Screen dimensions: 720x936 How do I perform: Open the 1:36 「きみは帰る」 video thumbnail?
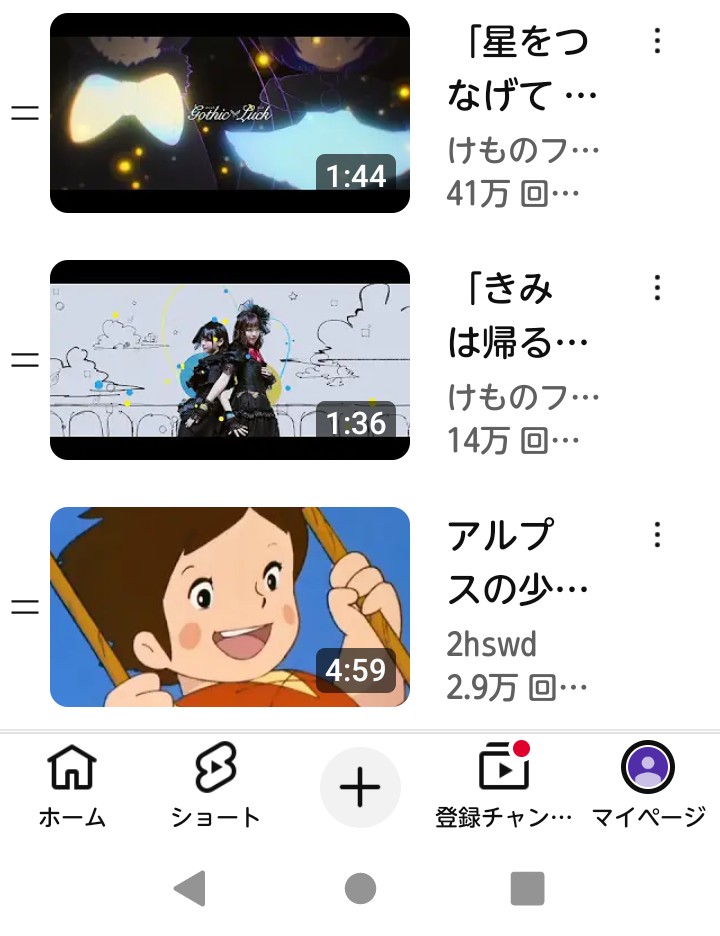coord(230,360)
